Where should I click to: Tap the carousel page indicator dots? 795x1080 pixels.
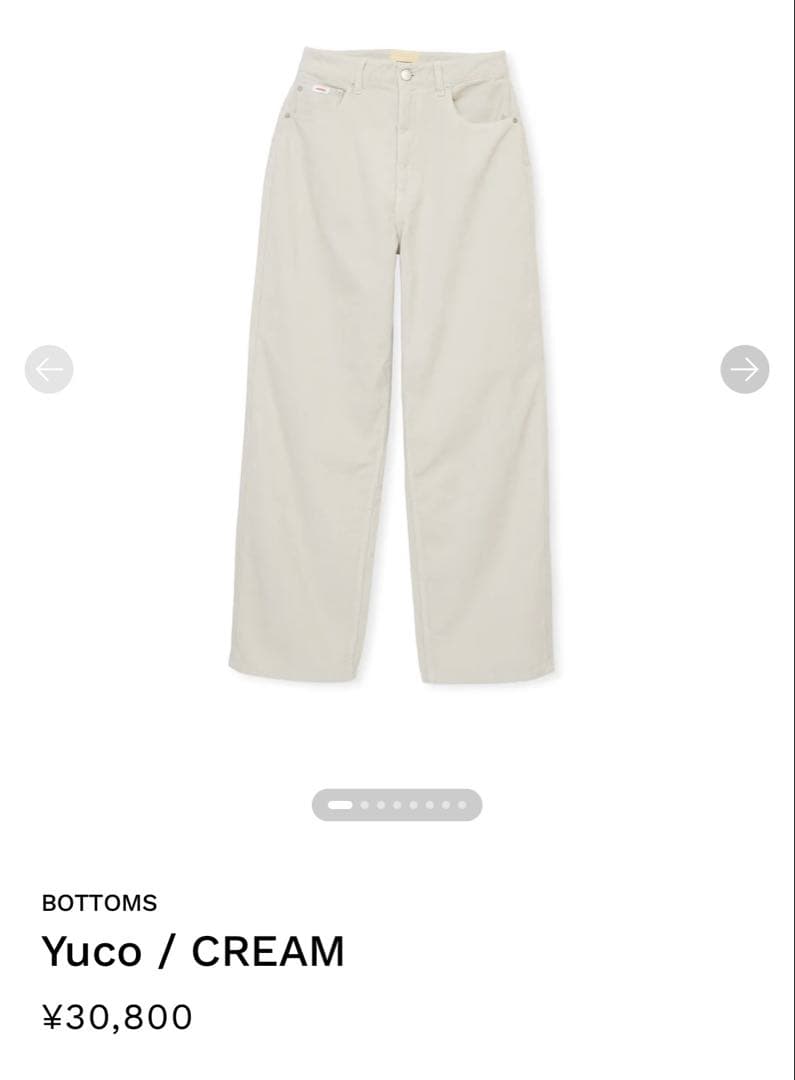tap(397, 804)
